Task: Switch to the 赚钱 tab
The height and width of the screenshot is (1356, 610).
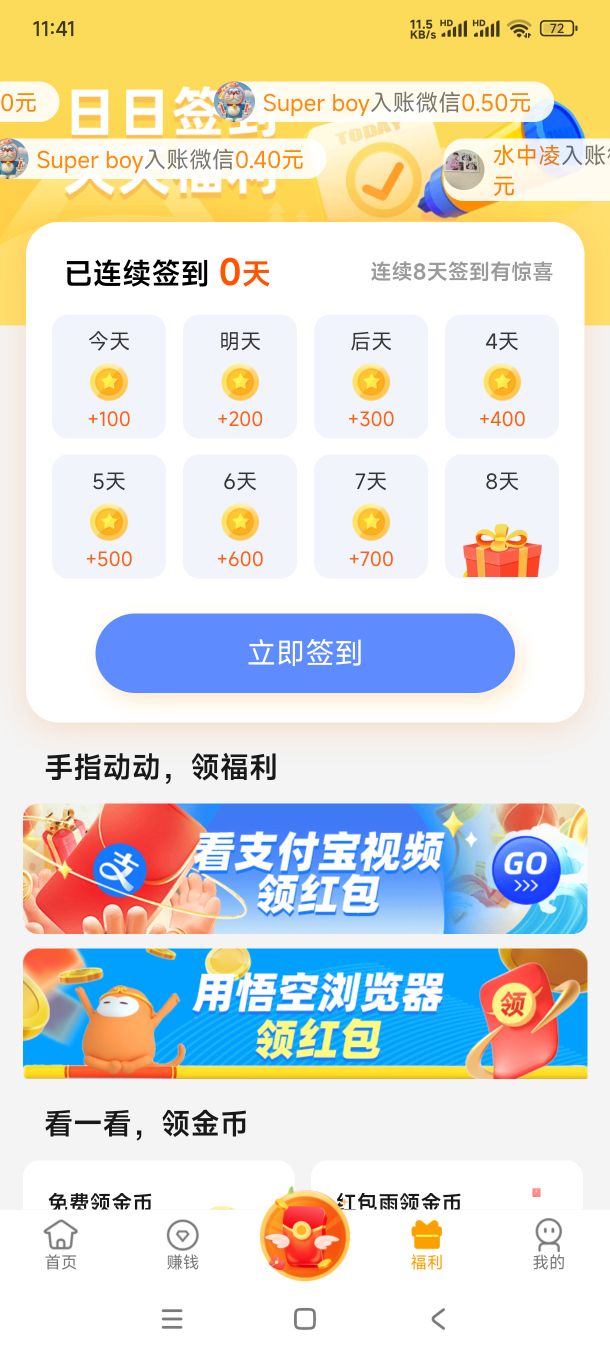Action: (183, 1245)
